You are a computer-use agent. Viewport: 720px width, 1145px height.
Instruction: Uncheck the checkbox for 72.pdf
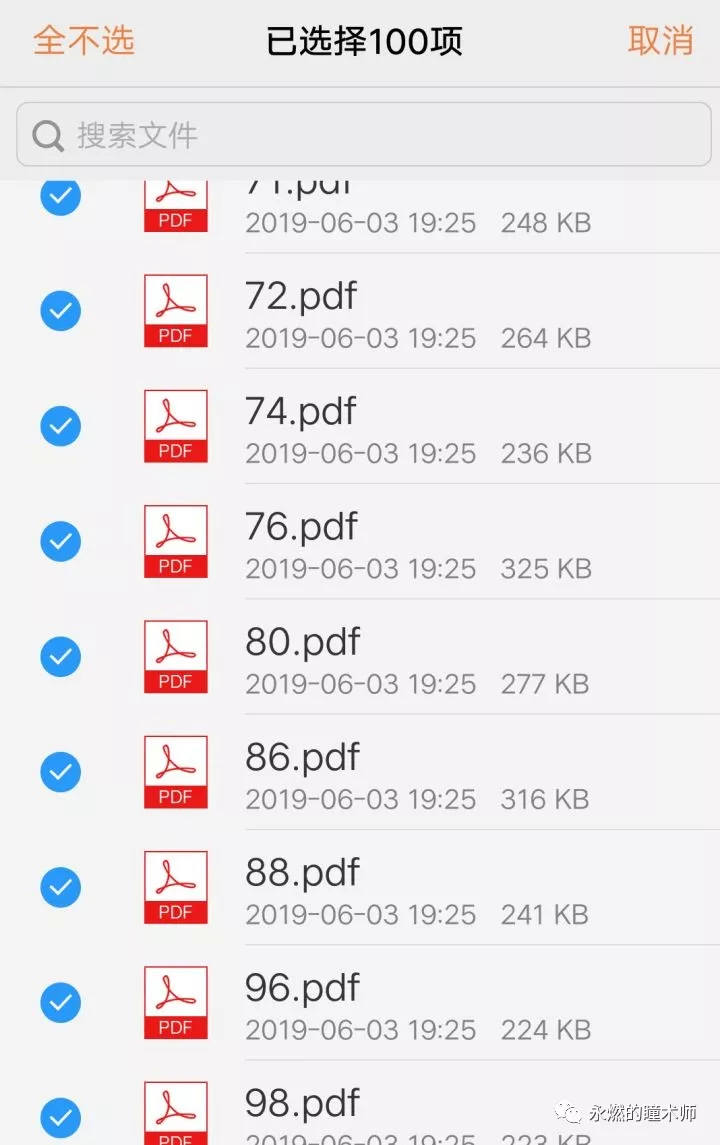click(x=60, y=311)
